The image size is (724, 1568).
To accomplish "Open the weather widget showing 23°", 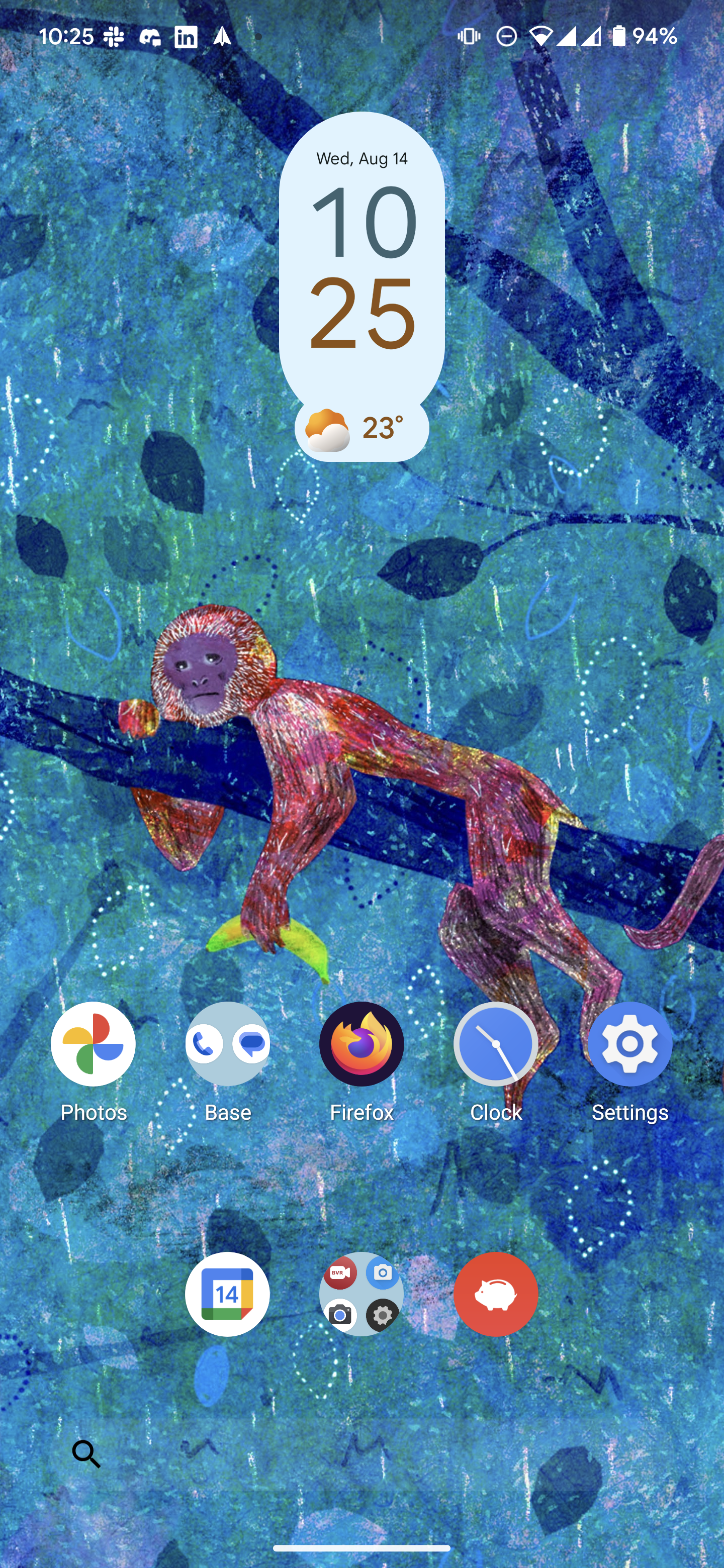I will pos(361,429).
